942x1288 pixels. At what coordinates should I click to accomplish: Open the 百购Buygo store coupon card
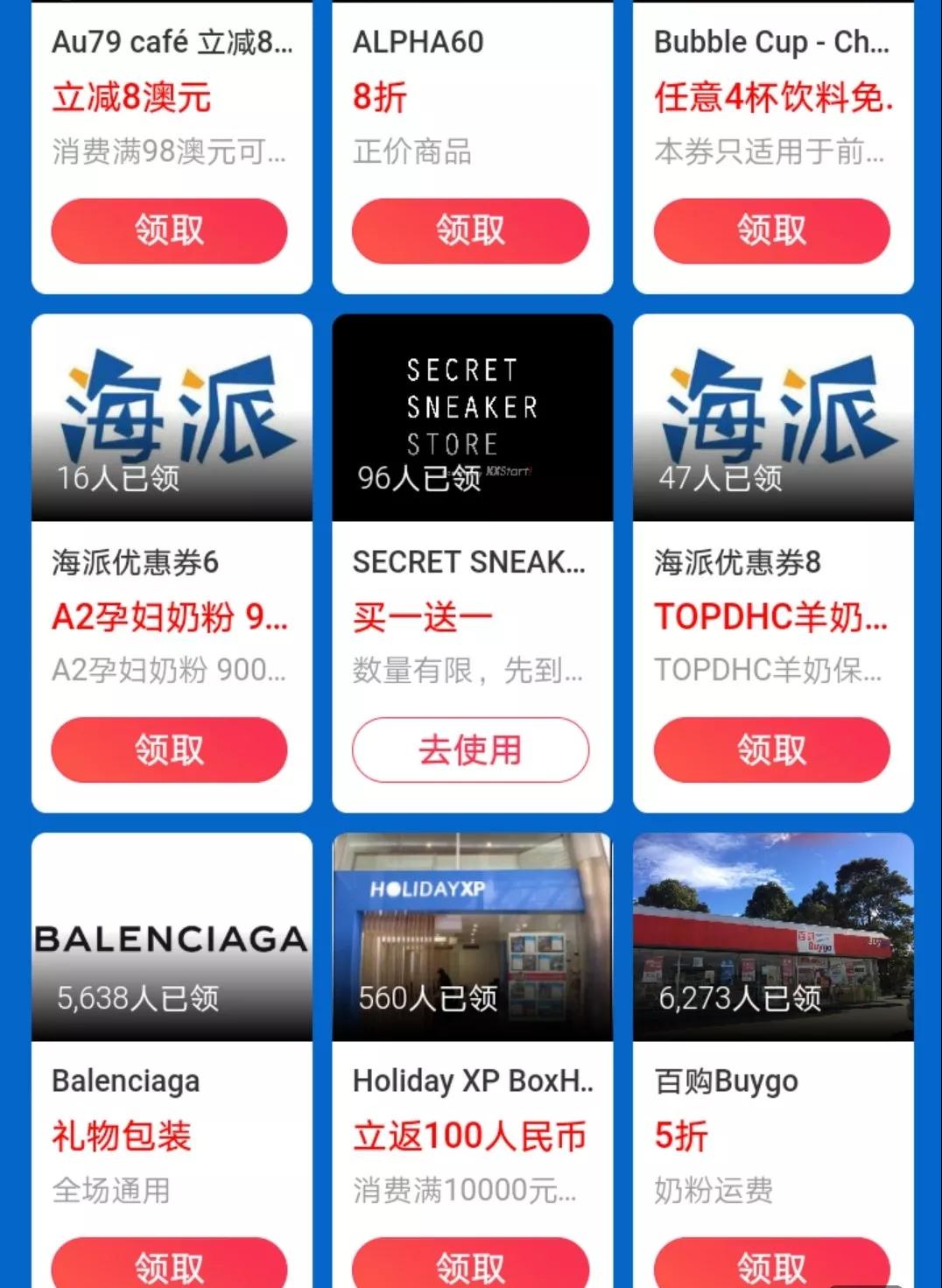coord(773,937)
